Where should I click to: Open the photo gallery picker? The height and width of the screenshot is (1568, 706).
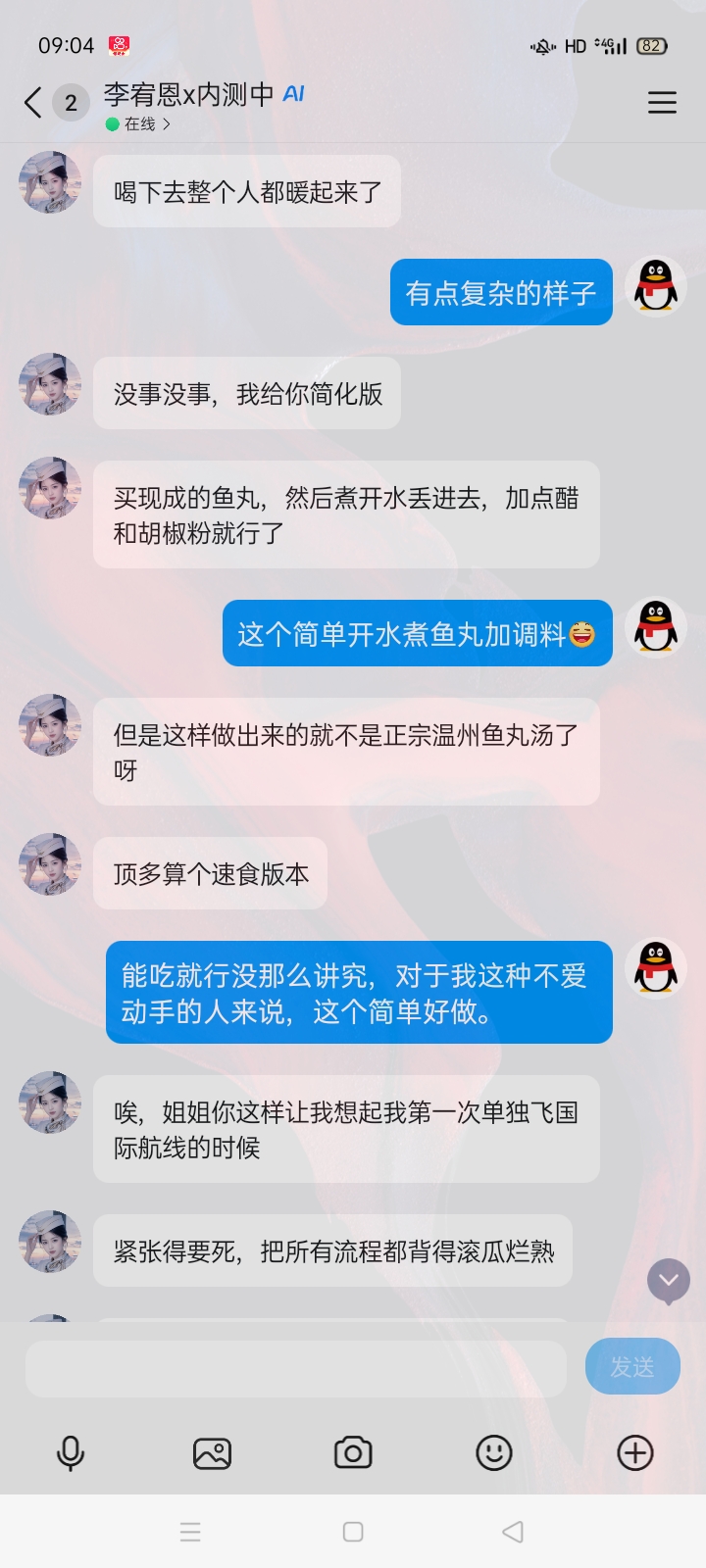(x=212, y=1453)
